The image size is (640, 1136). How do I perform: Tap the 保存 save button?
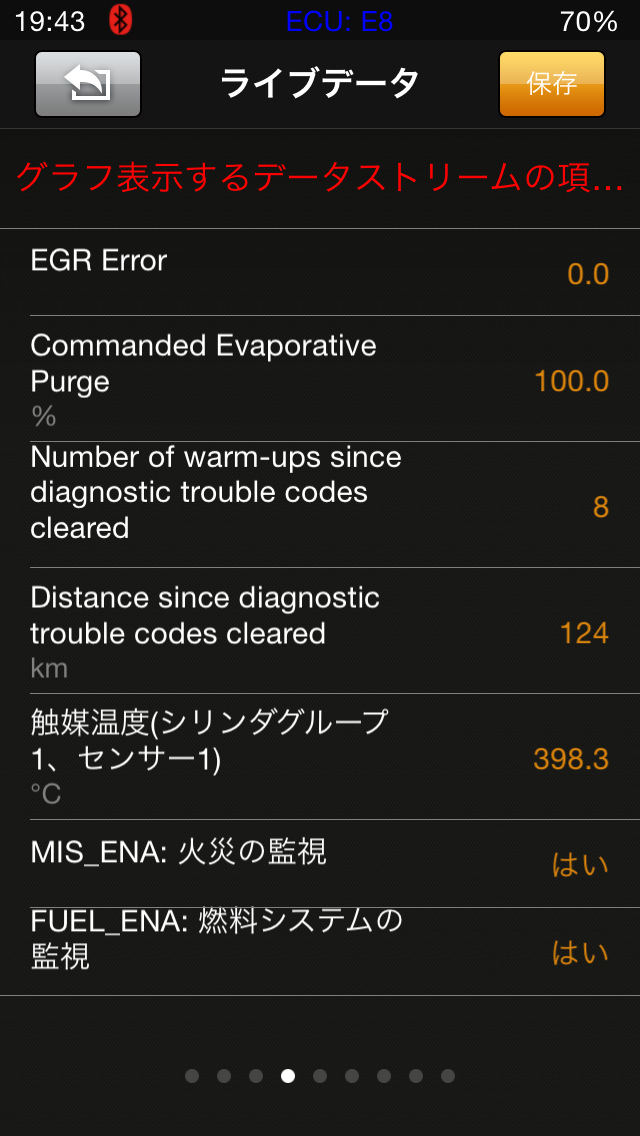point(551,84)
